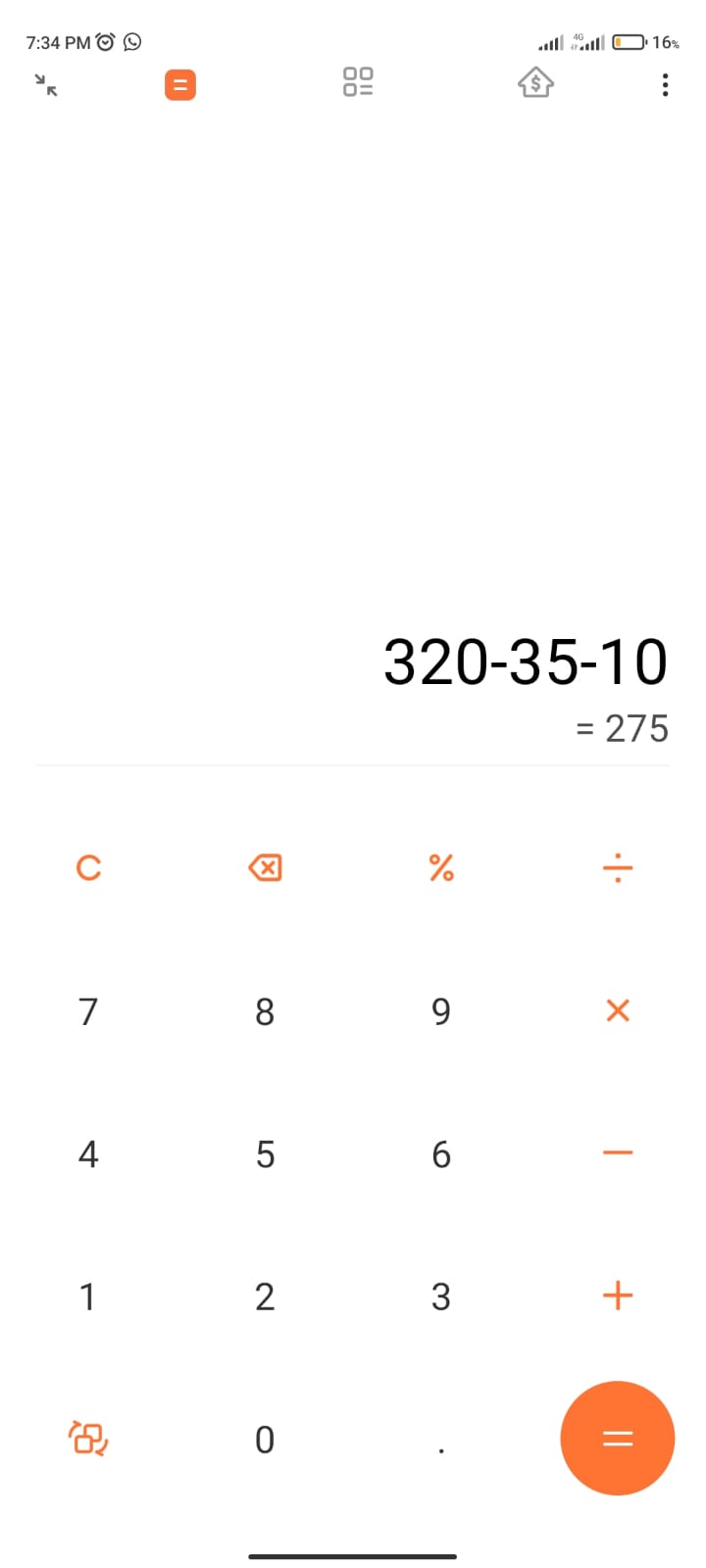Delete the last digit with backspace

click(265, 867)
